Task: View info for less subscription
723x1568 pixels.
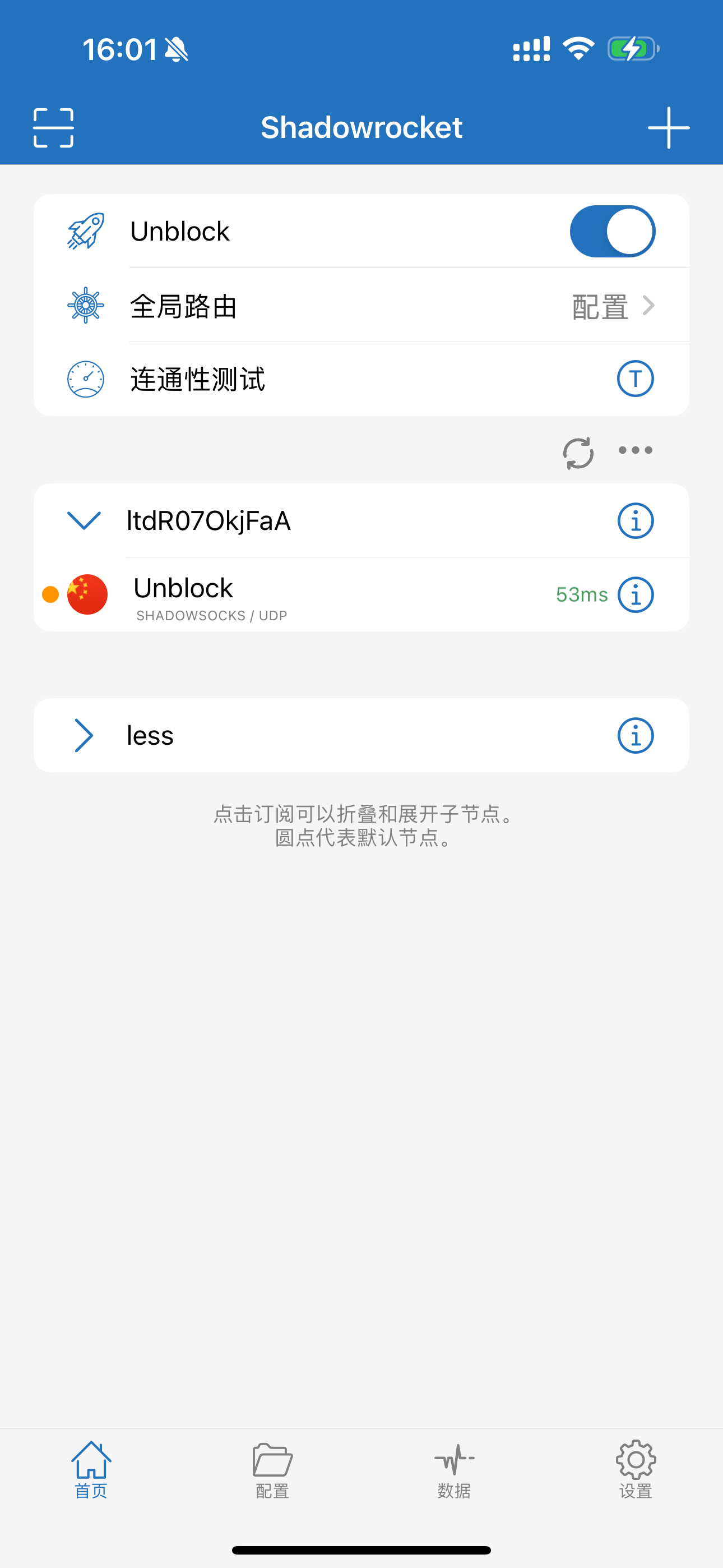Action: tap(635, 735)
